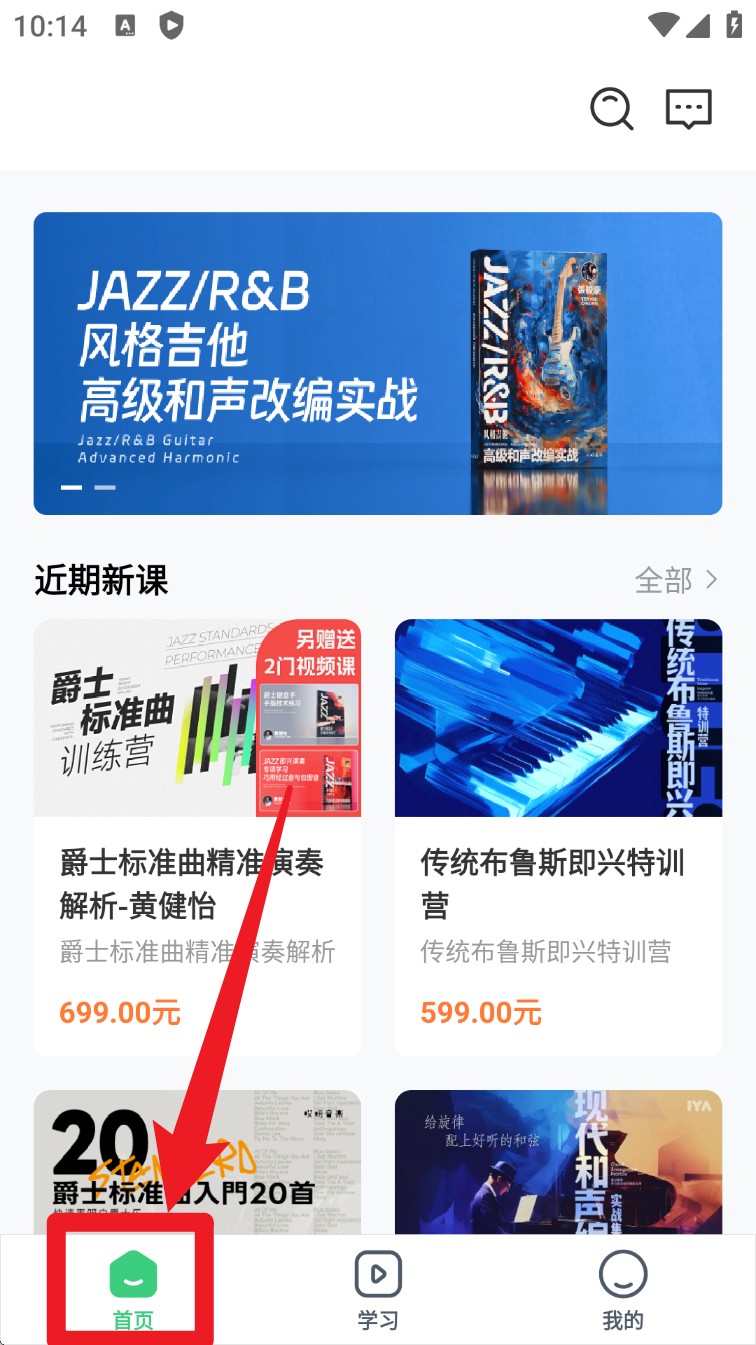The image size is (756, 1345).
Task: Open the messages icon
Action: 689,108
